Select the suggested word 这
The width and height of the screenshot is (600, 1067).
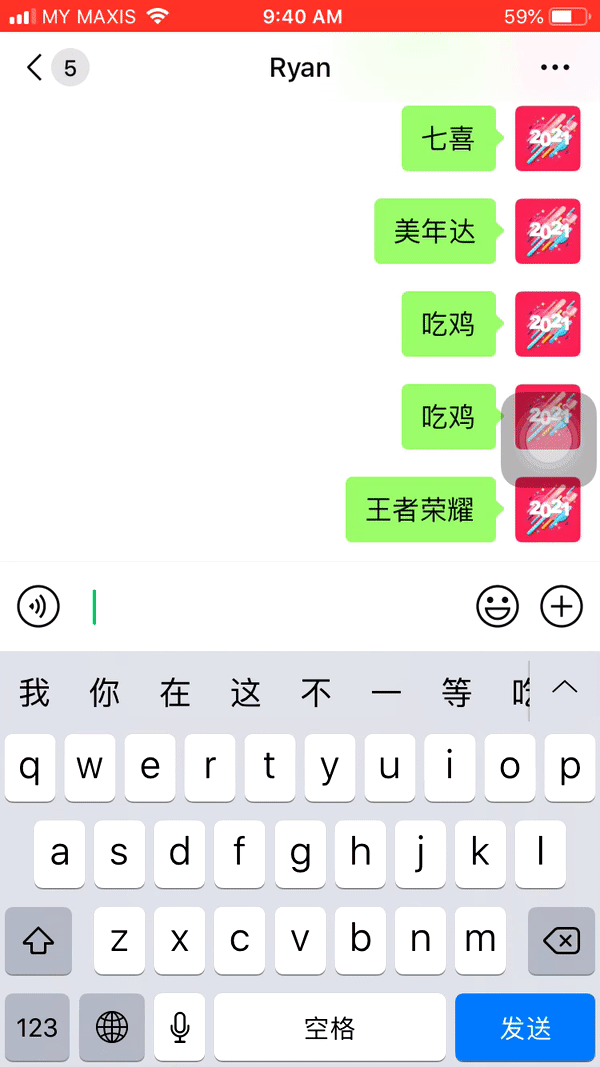tap(246, 692)
